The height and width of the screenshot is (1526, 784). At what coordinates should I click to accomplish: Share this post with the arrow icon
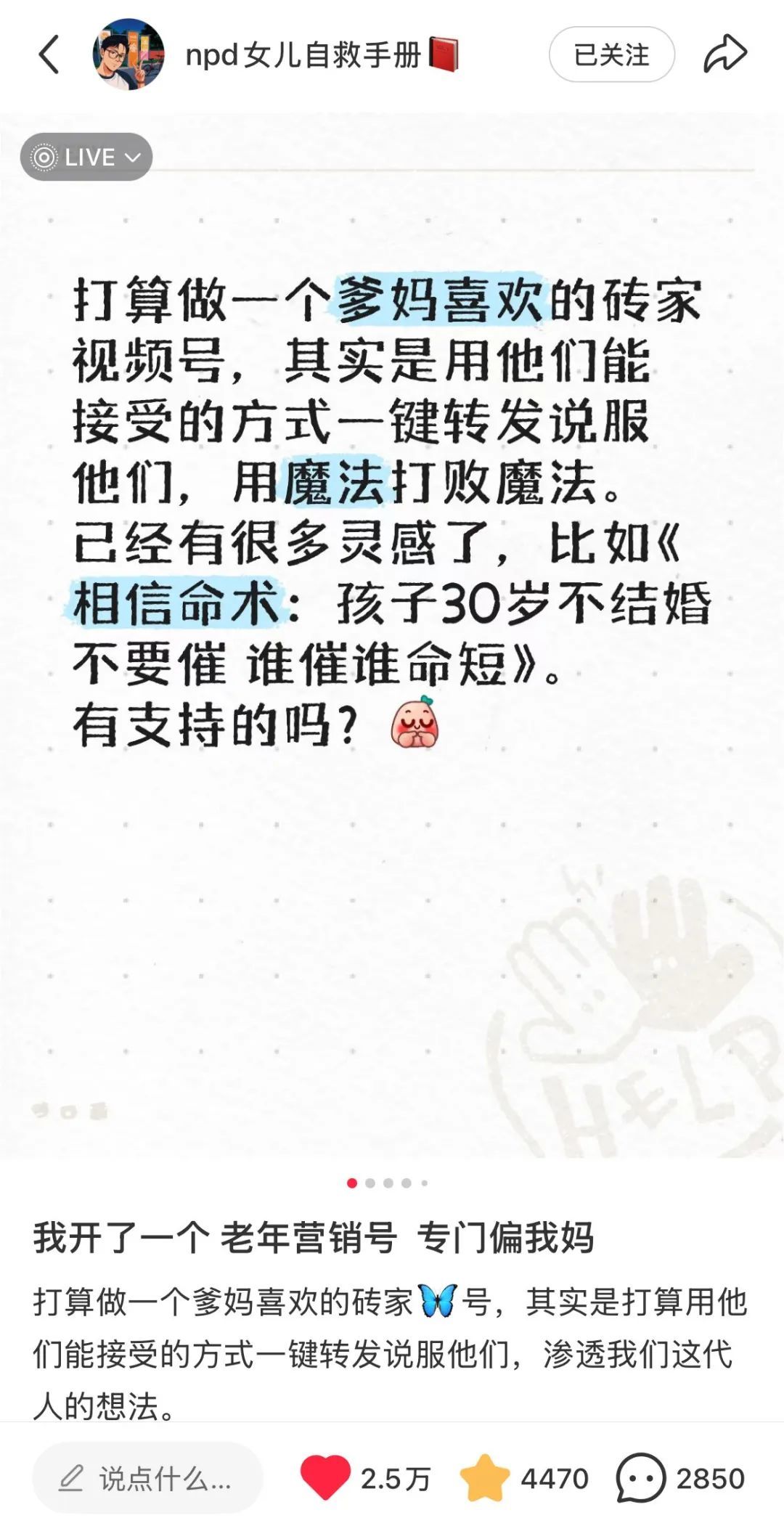click(724, 54)
